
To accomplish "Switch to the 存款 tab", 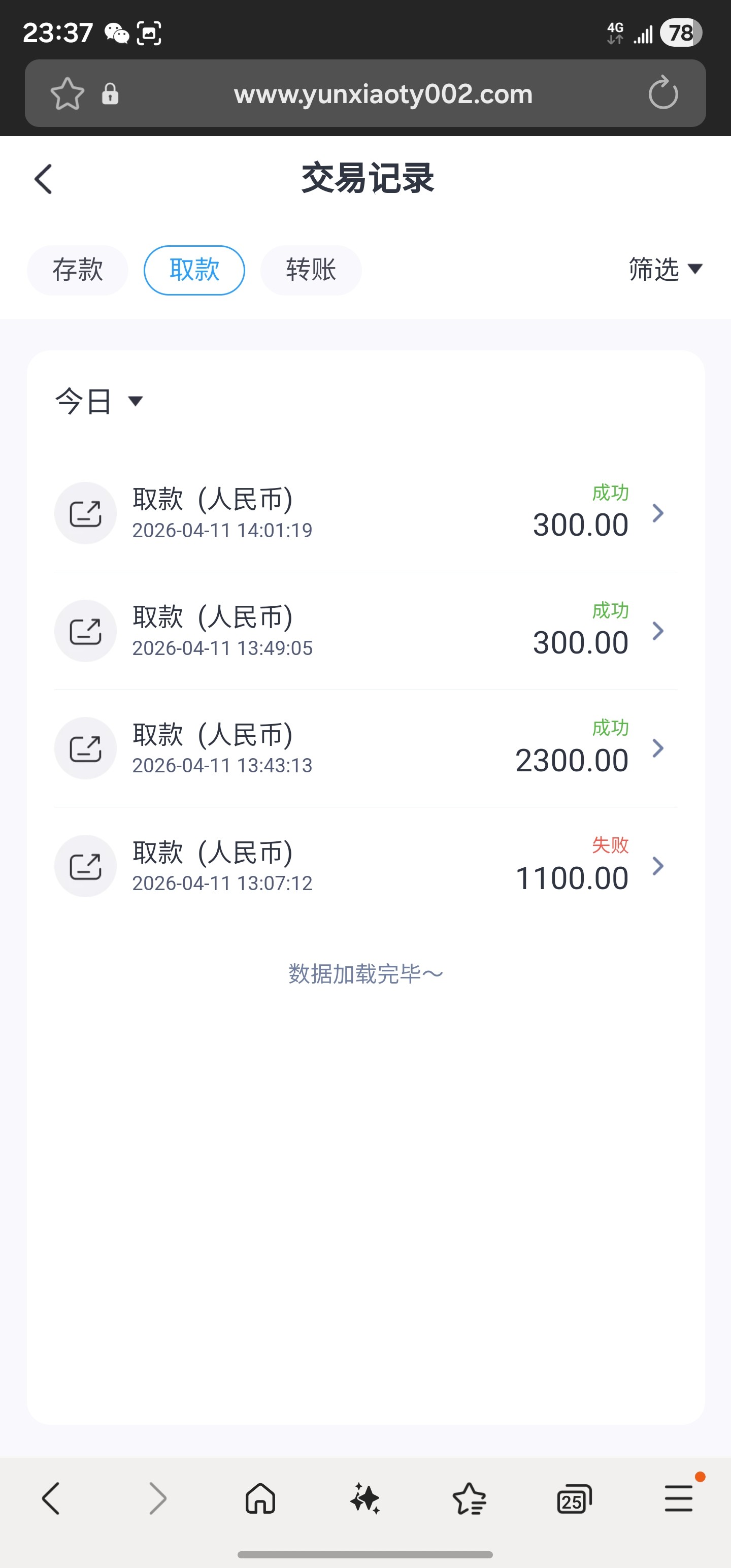I will coord(77,270).
